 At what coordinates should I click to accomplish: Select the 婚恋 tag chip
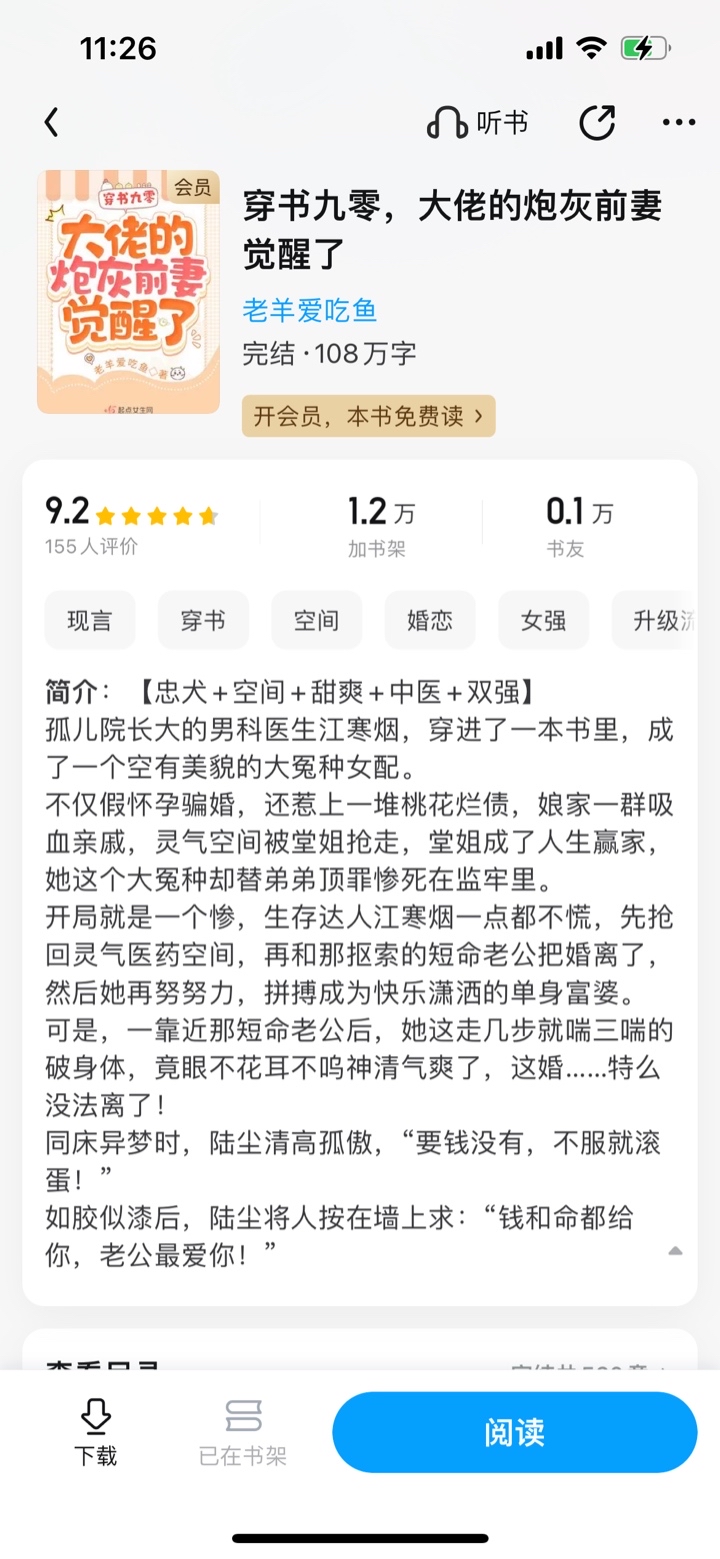tap(430, 620)
